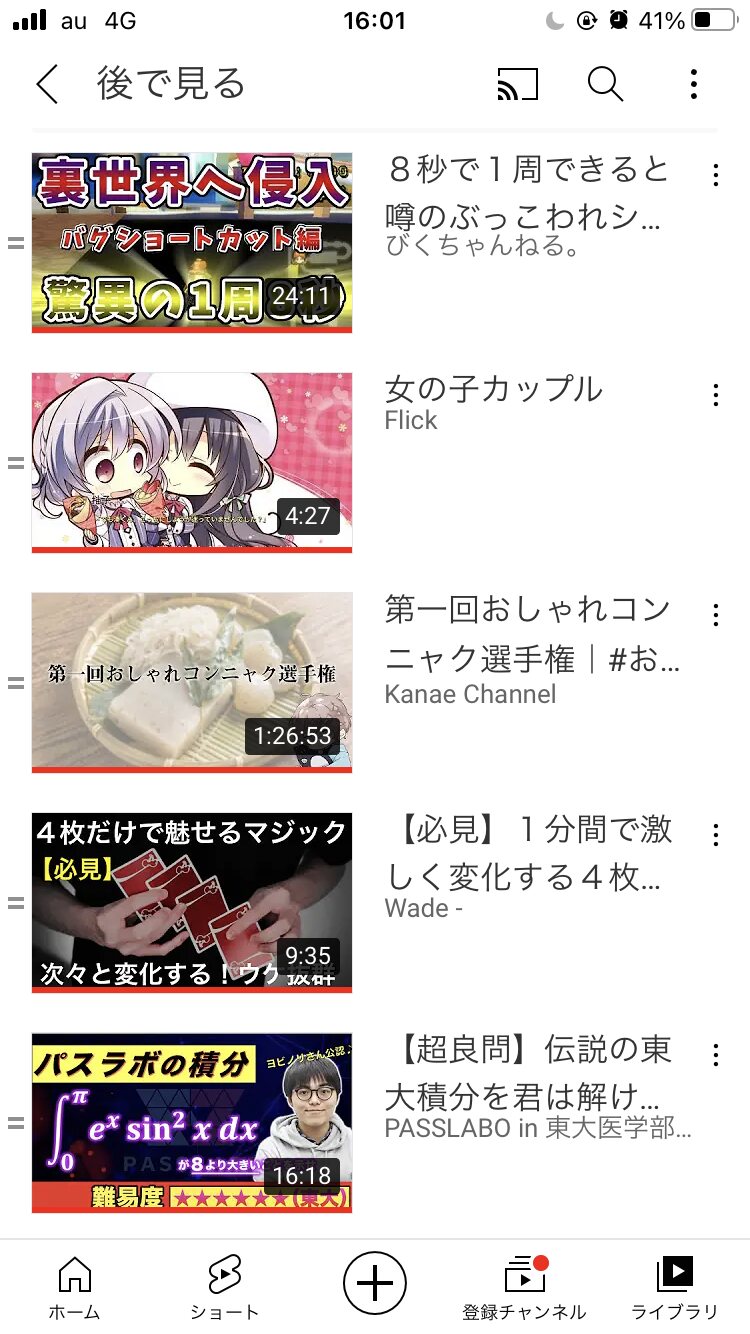Switch to the ホーム tab

(x=74, y=1288)
